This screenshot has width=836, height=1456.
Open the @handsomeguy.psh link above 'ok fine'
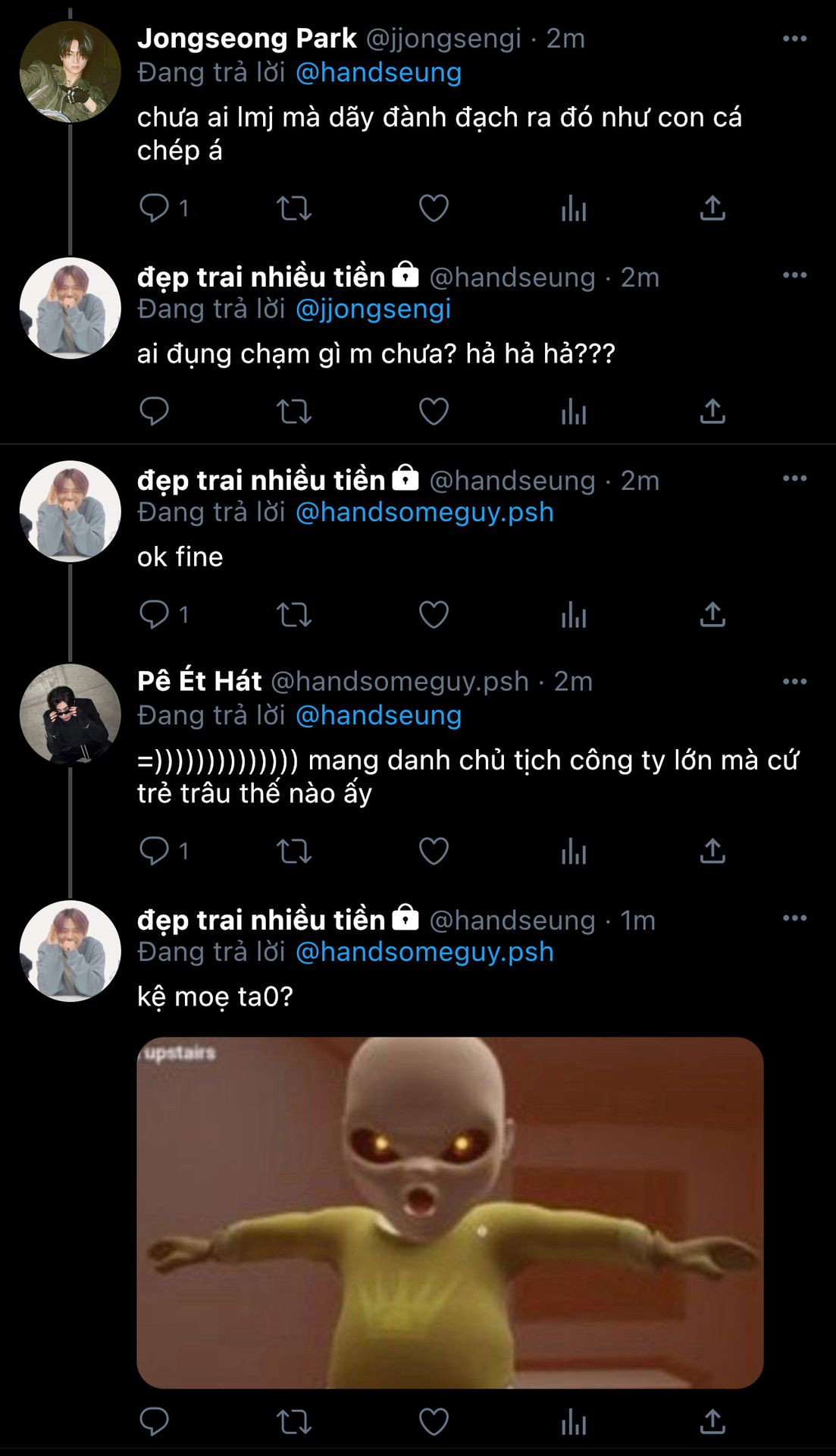424,512
